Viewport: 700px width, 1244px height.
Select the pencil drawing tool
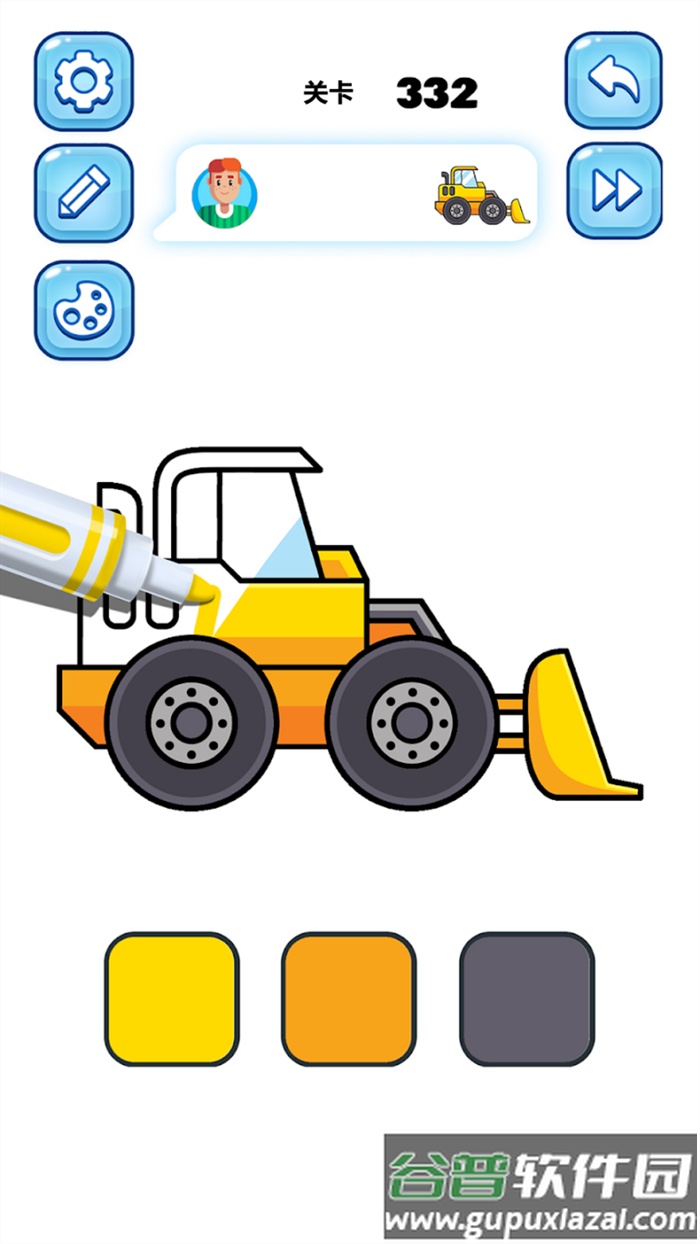(x=84, y=193)
